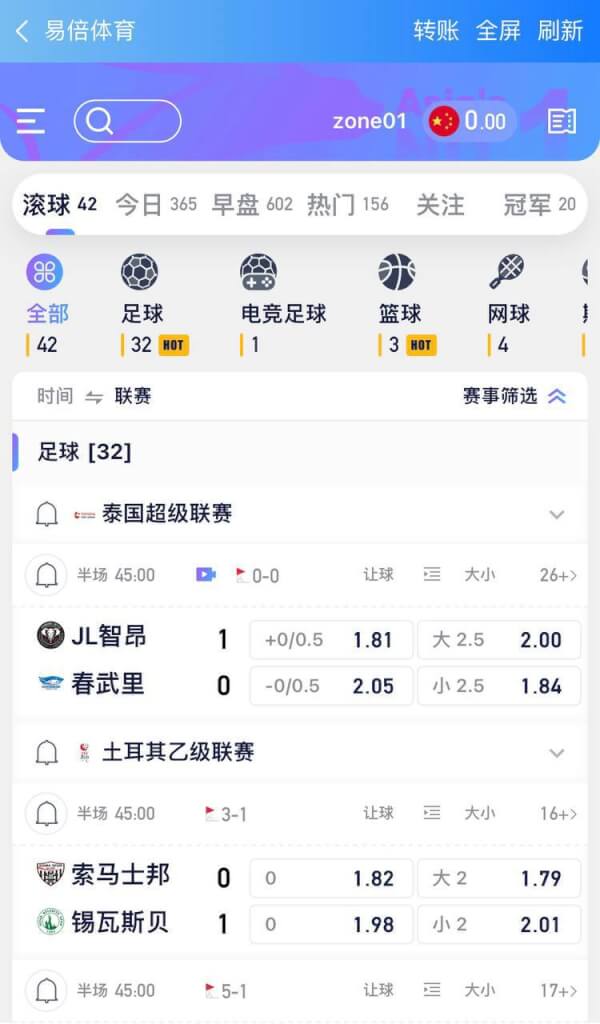The width and height of the screenshot is (600, 1024).
Task: Select the 电竞足球 category
Action: [283, 304]
